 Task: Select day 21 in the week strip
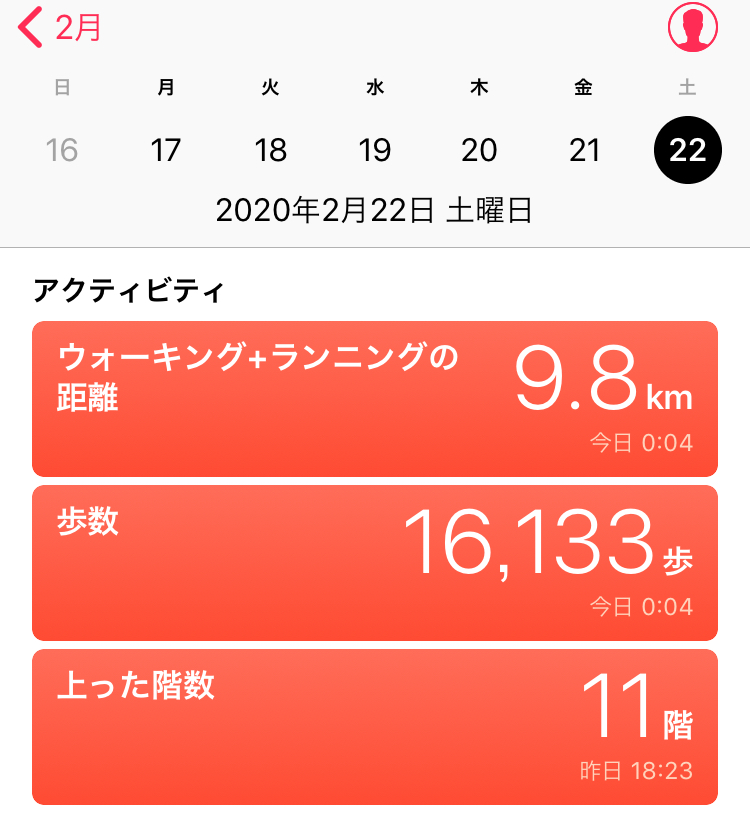click(584, 150)
